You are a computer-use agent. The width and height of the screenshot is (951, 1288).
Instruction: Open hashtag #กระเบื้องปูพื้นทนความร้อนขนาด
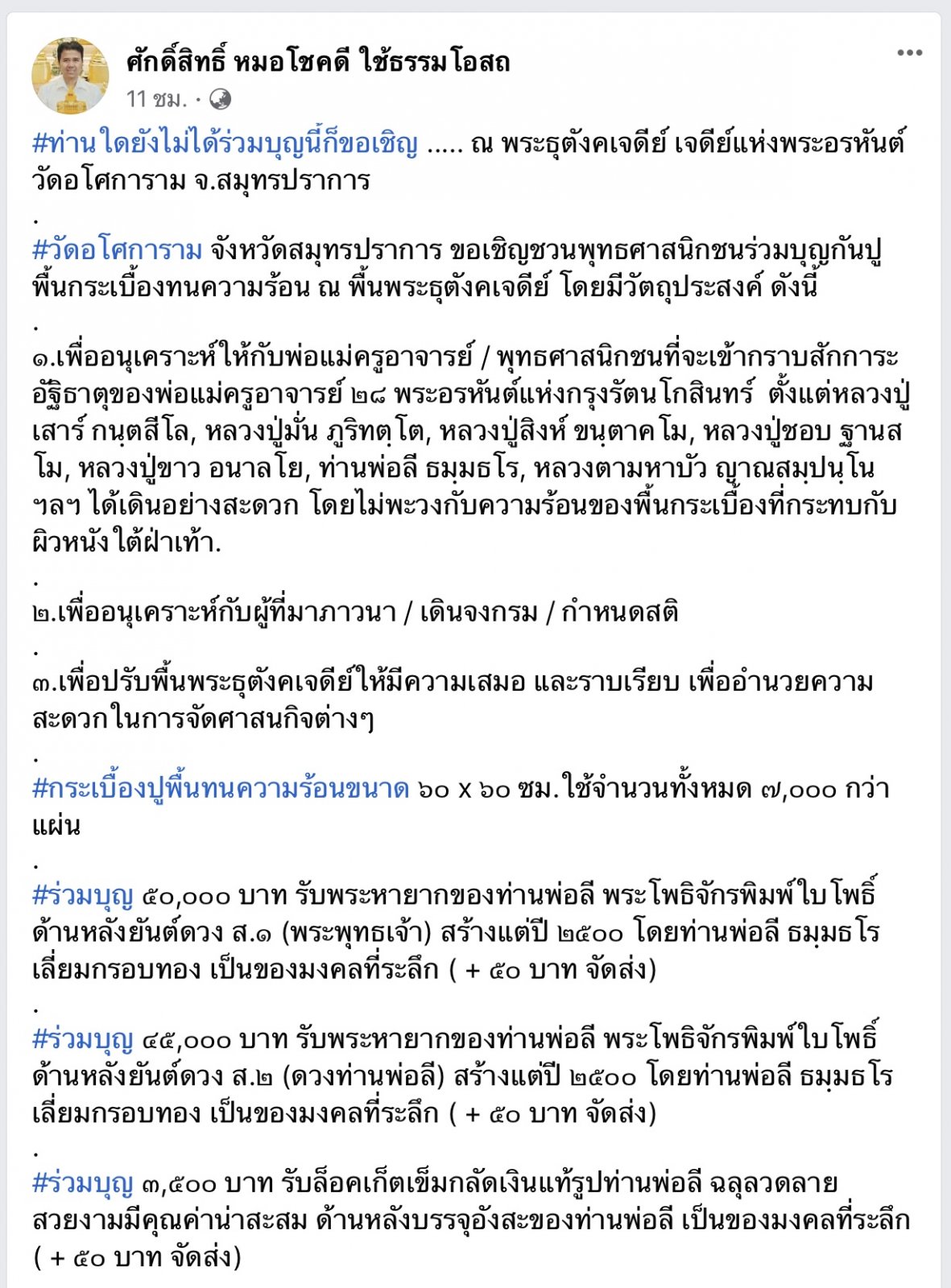tap(221, 789)
